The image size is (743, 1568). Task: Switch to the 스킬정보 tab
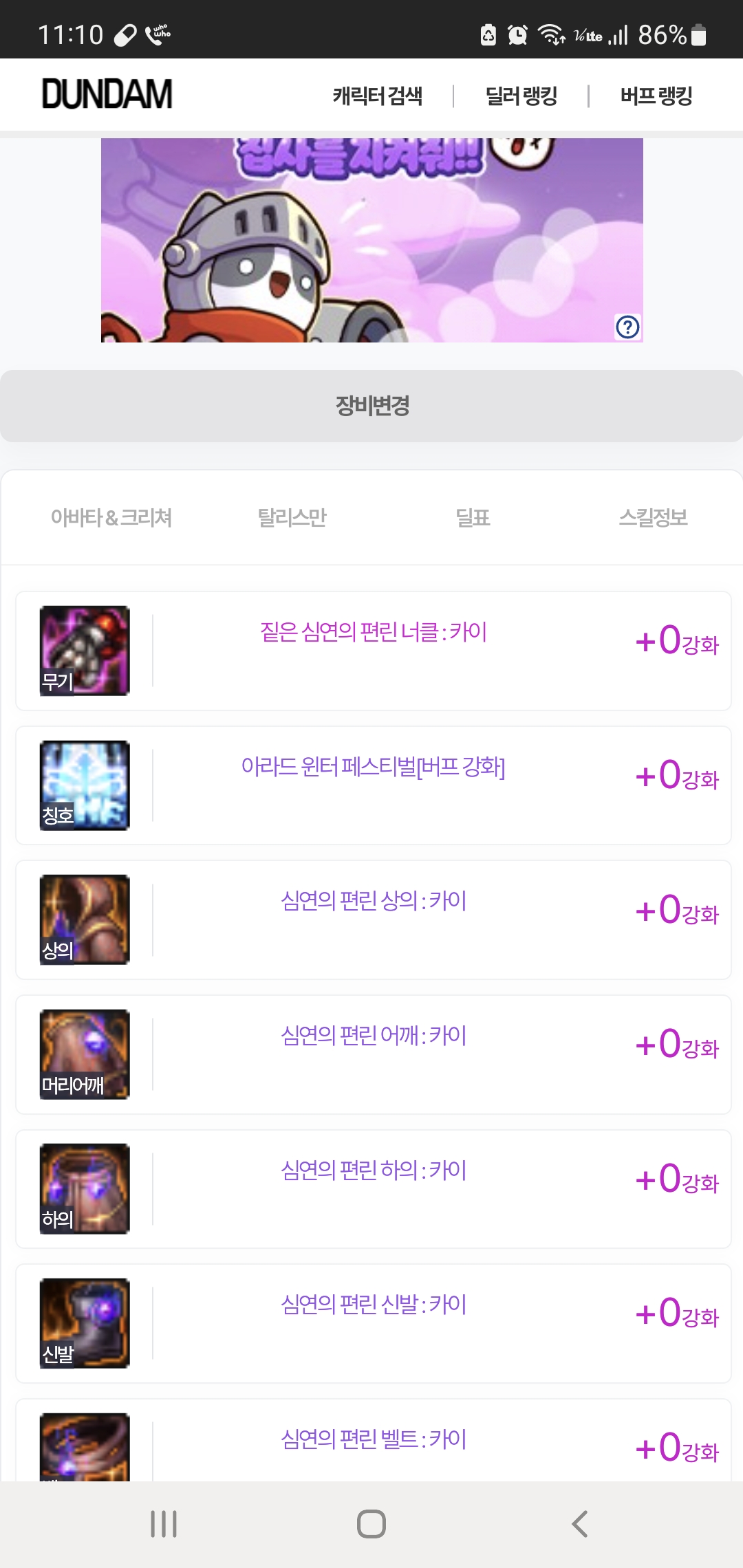(x=653, y=517)
